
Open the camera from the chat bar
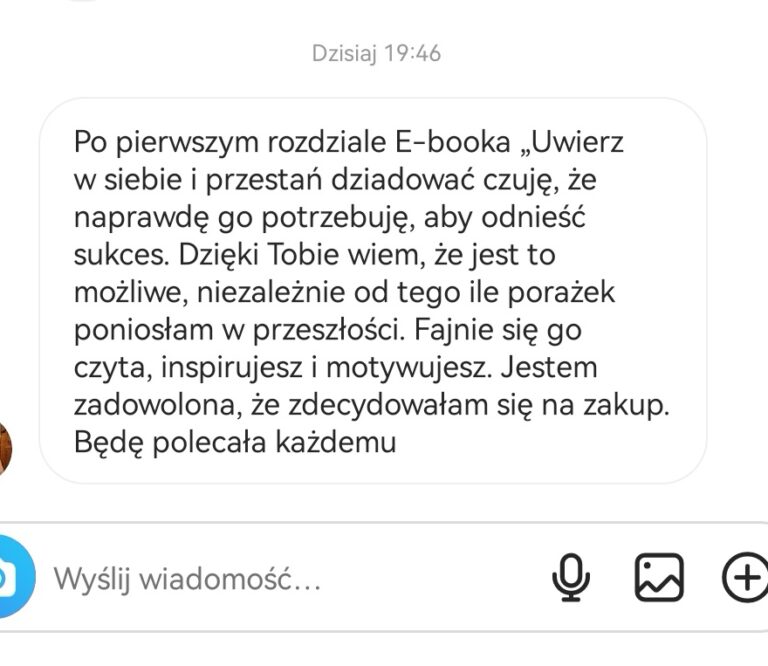click(12, 577)
